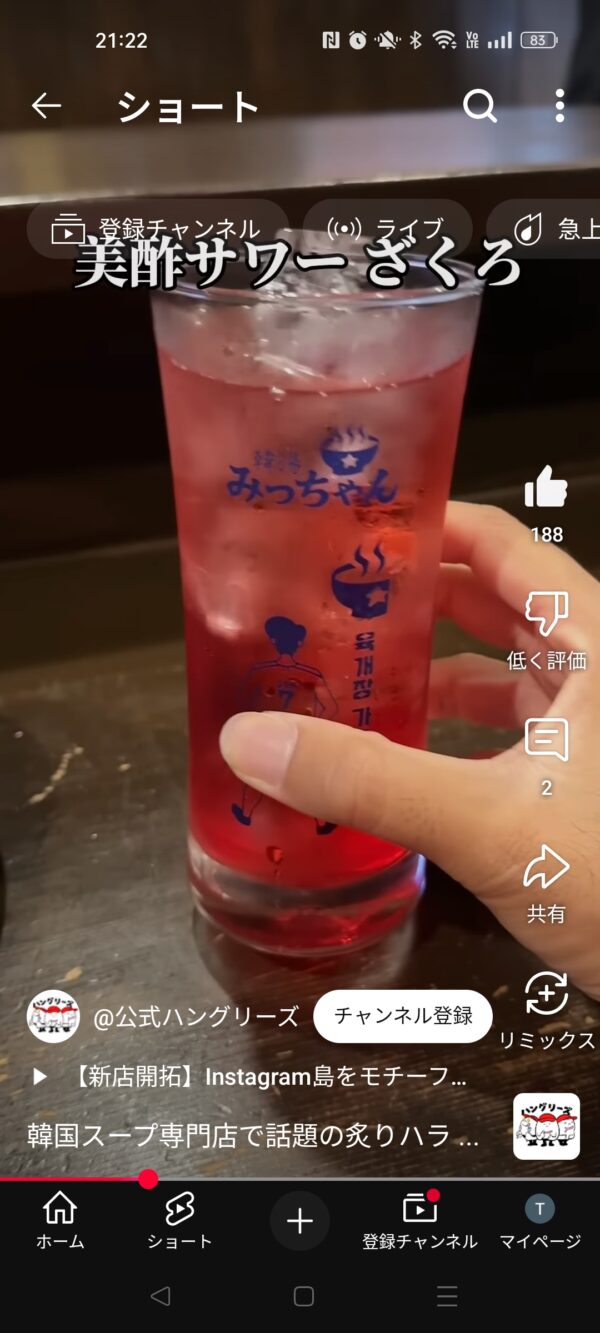Like this Short

click(546, 490)
